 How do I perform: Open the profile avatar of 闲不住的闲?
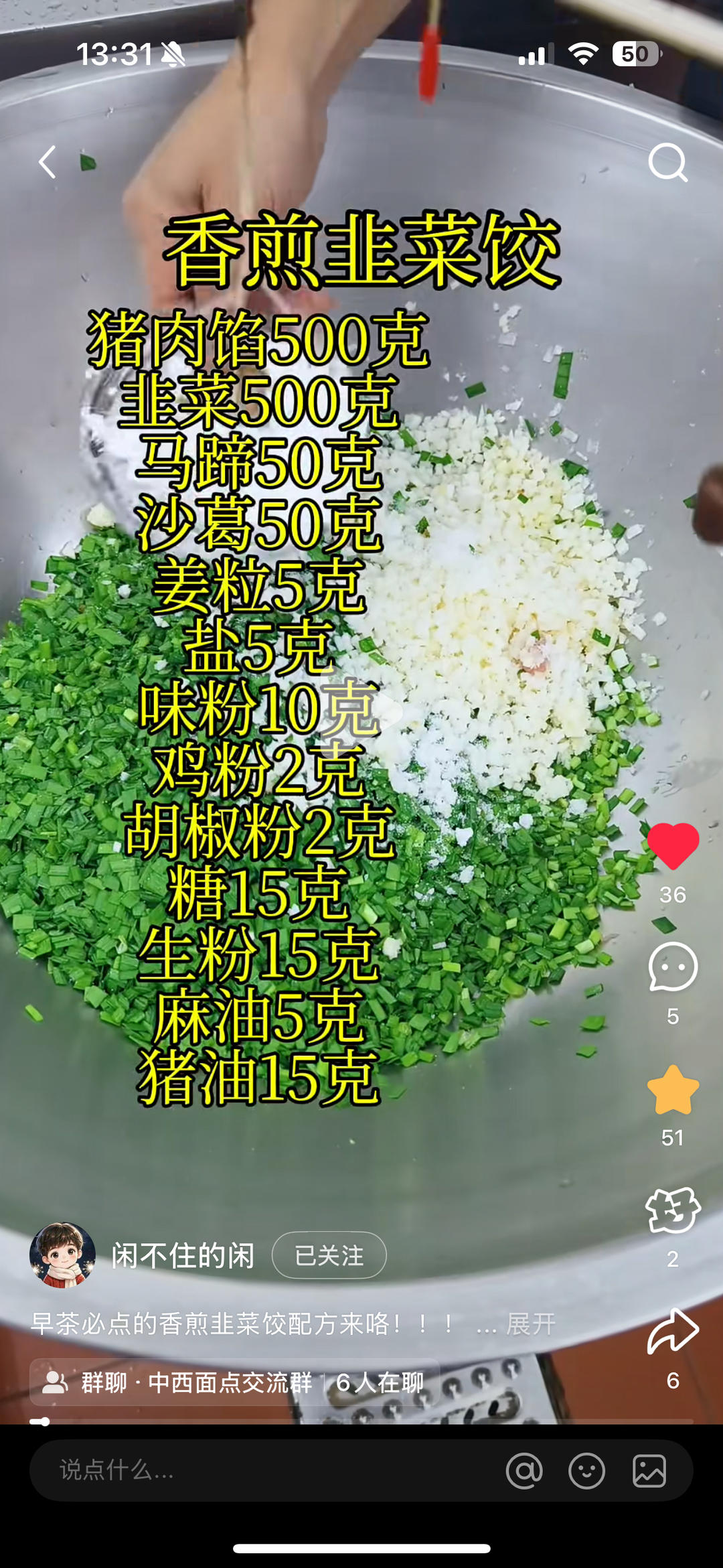(62, 1255)
